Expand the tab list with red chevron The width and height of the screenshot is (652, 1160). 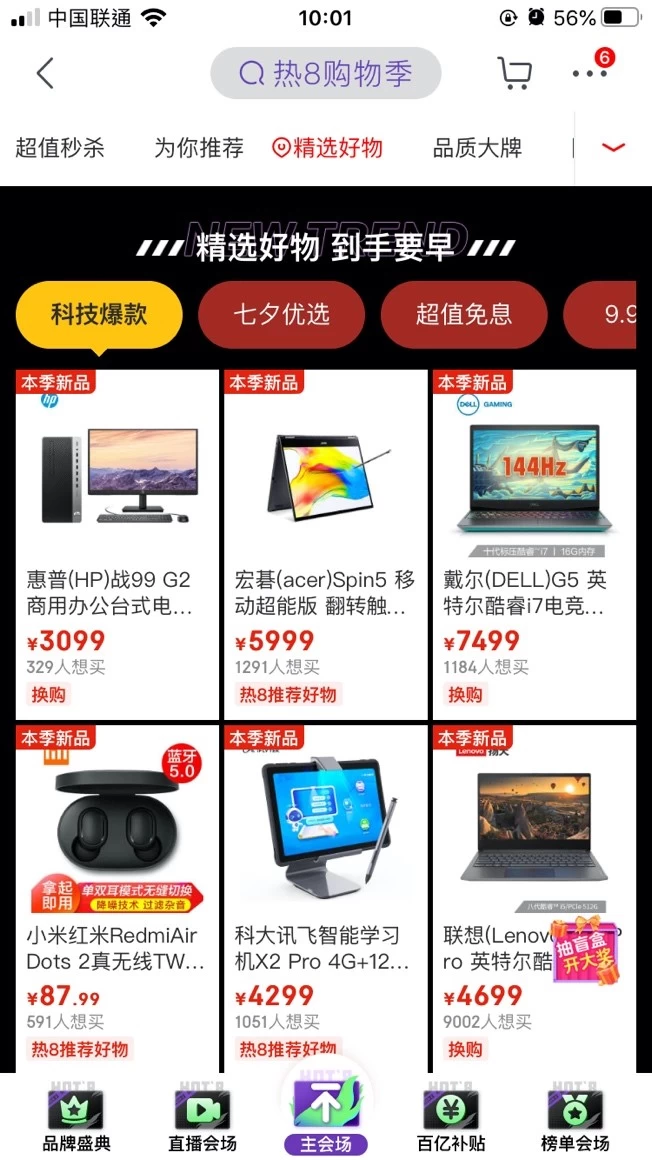[x=613, y=148]
